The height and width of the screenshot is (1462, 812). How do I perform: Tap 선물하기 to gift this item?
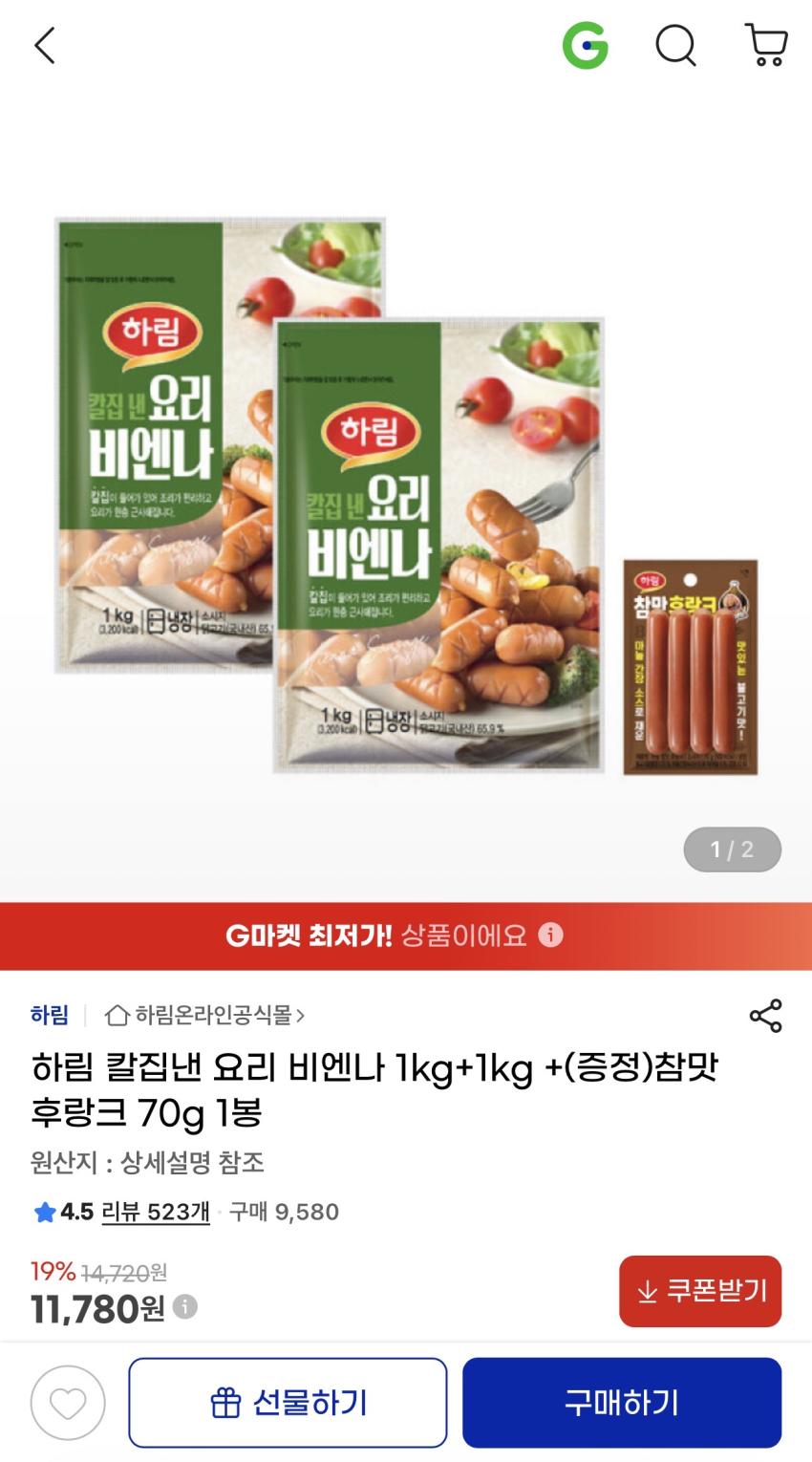pos(288,1403)
